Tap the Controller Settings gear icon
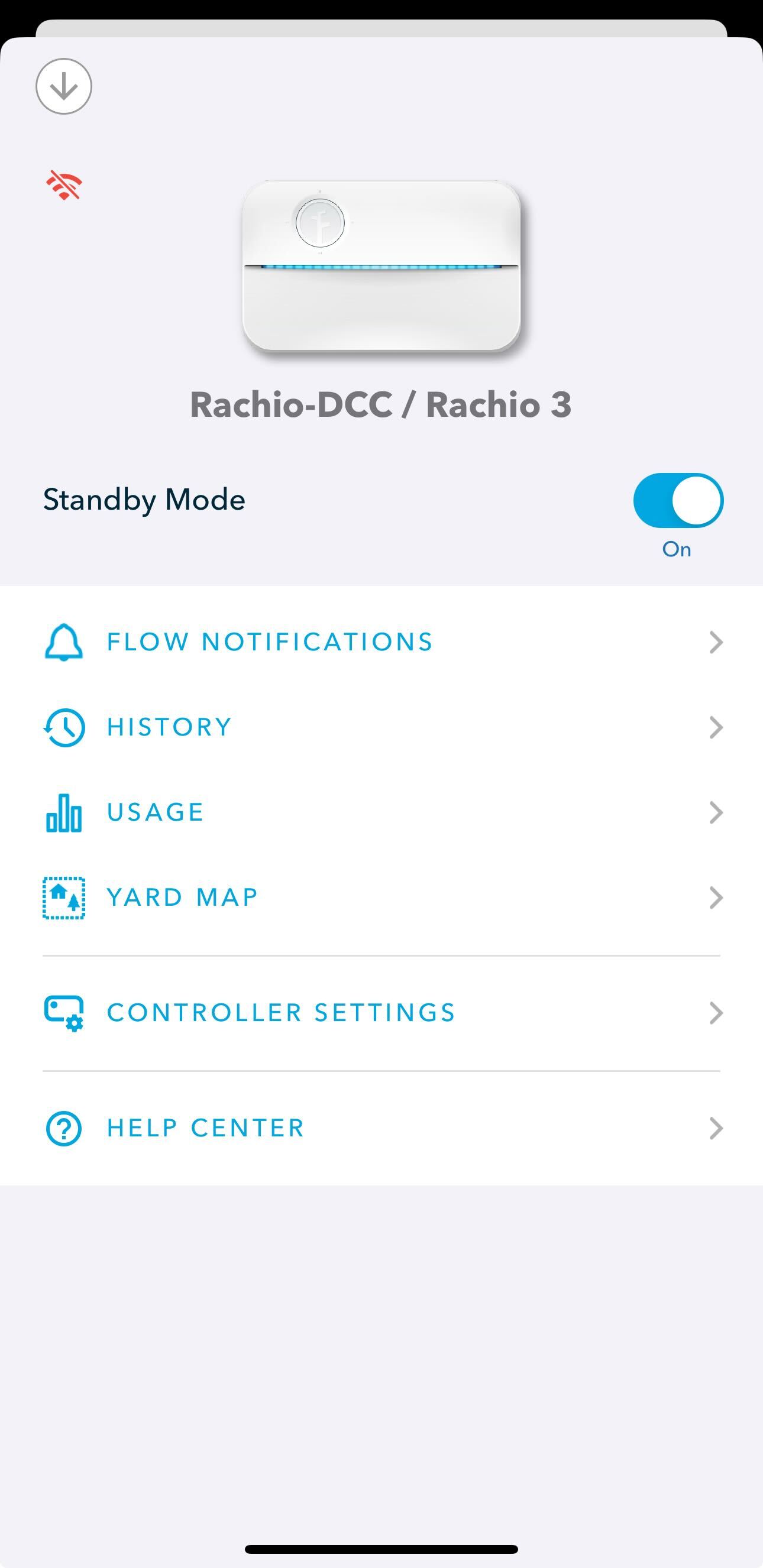763x1568 pixels. pos(64,1012)
